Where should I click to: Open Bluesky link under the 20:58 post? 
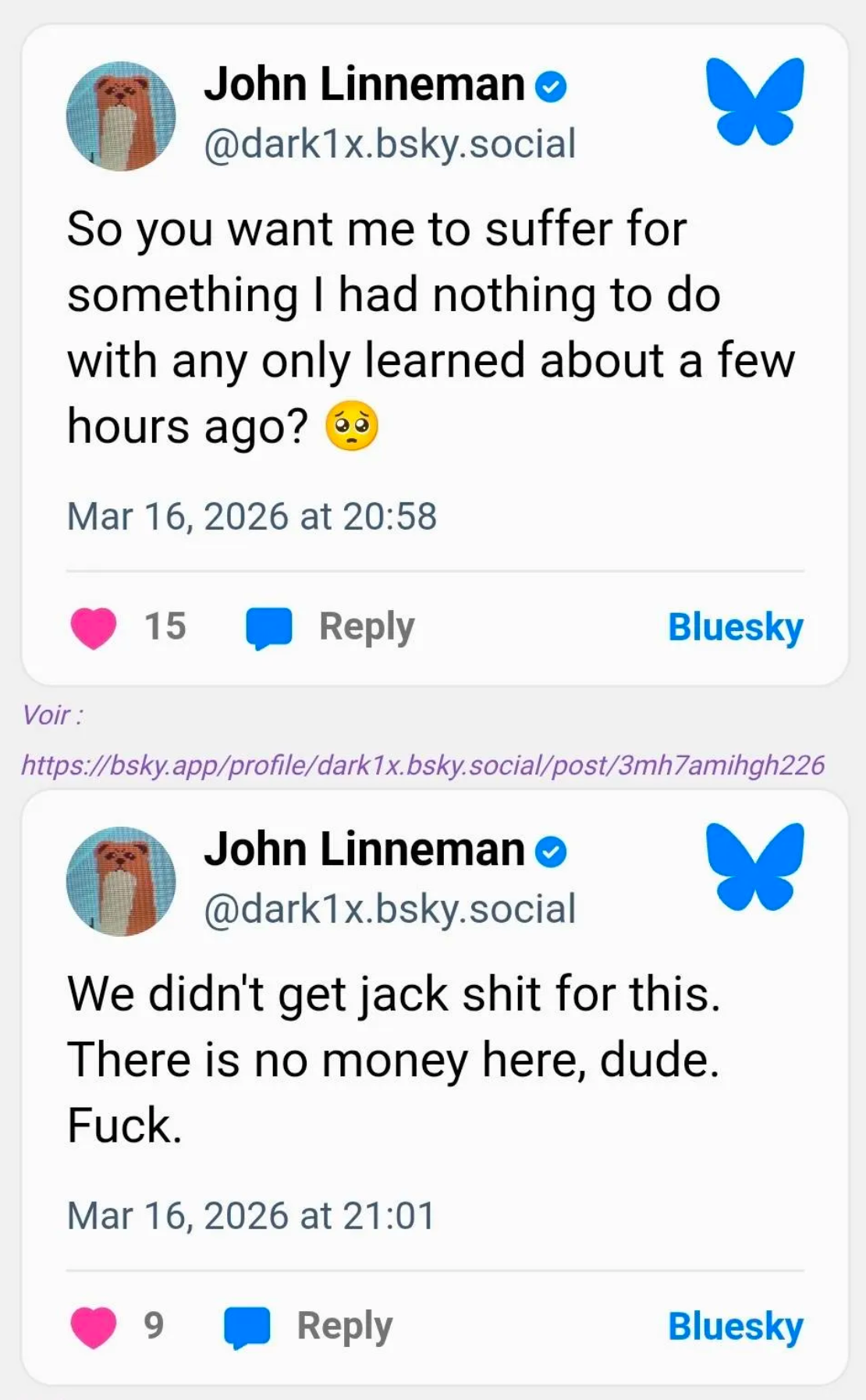coord(735,627)
